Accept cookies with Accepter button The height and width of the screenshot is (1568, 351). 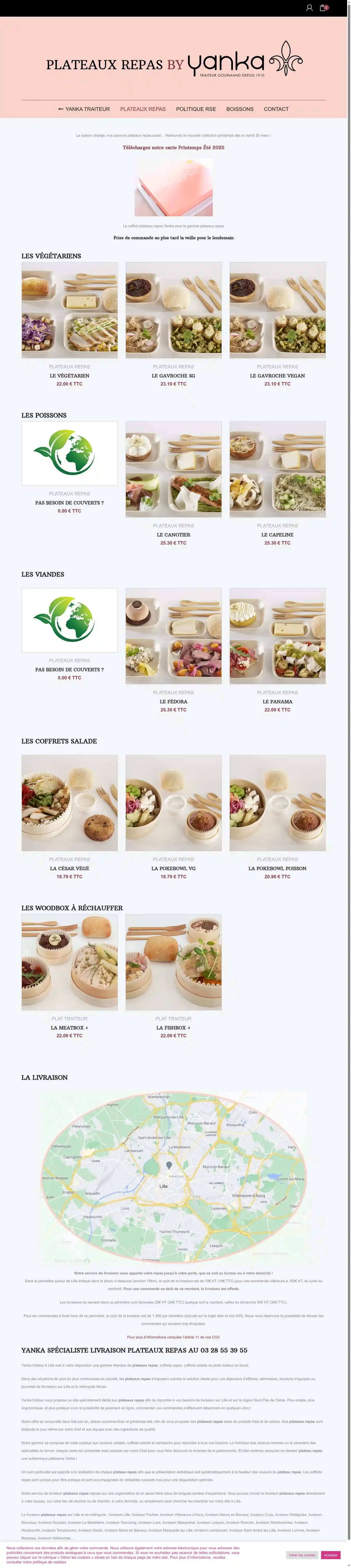pyautogui.click(x=330, y=1555)
